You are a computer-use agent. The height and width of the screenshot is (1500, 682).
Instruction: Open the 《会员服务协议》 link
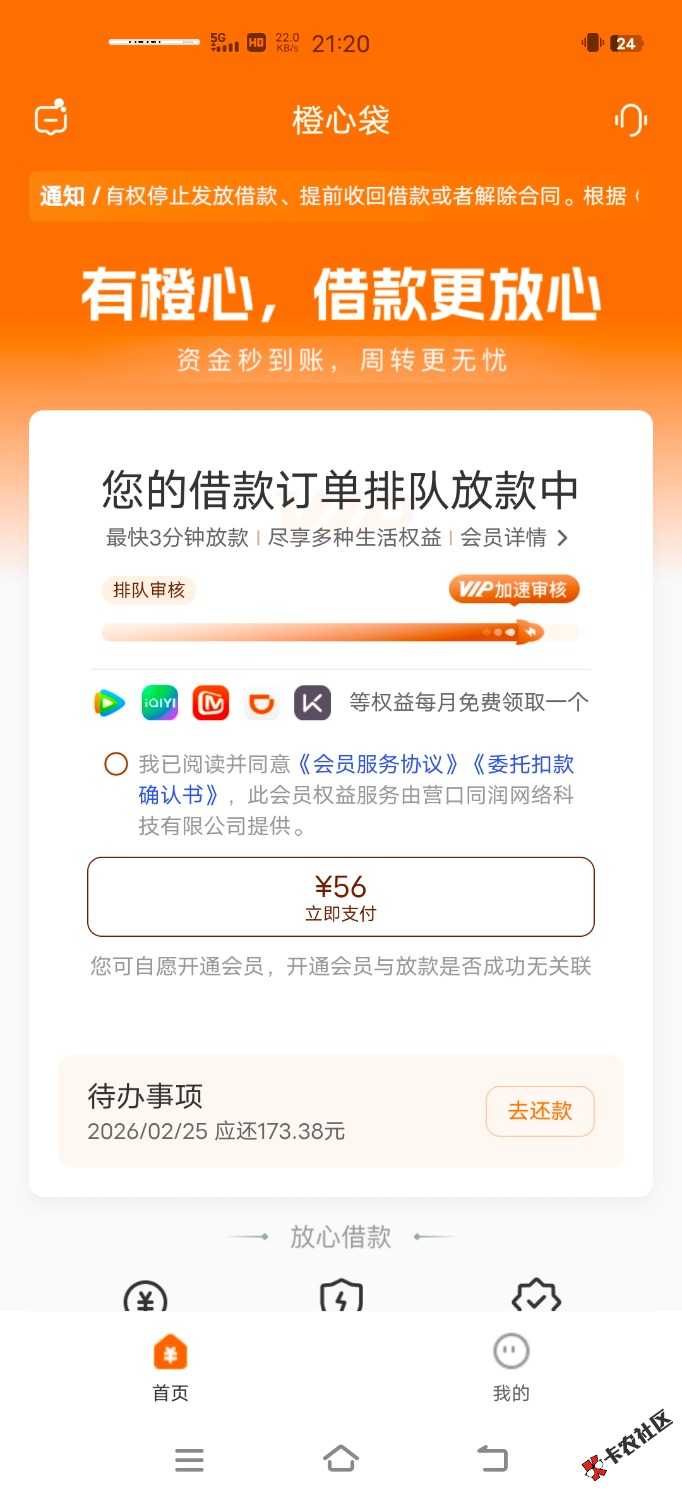point(380,765)
